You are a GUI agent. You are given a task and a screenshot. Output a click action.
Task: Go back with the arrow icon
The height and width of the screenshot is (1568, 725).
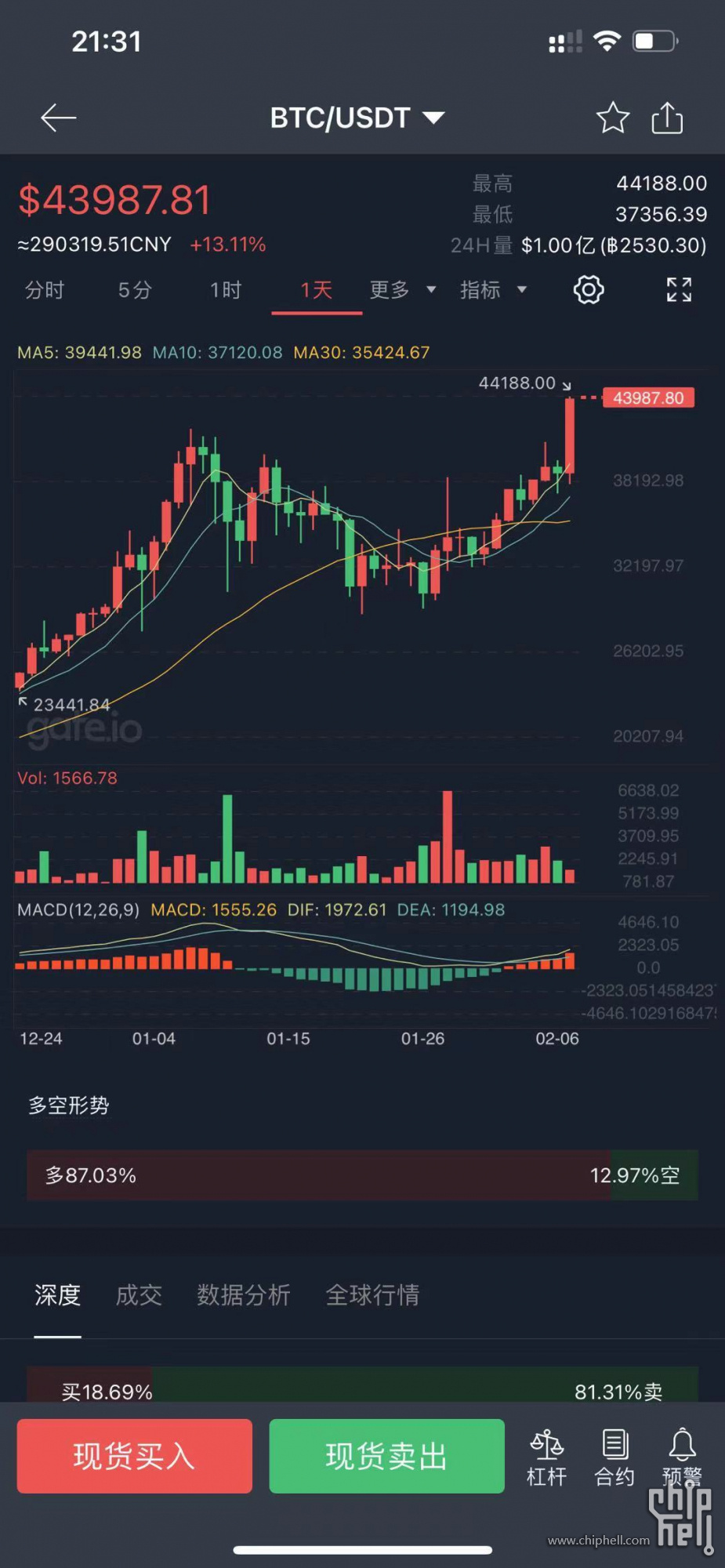[x=58, y=118]
